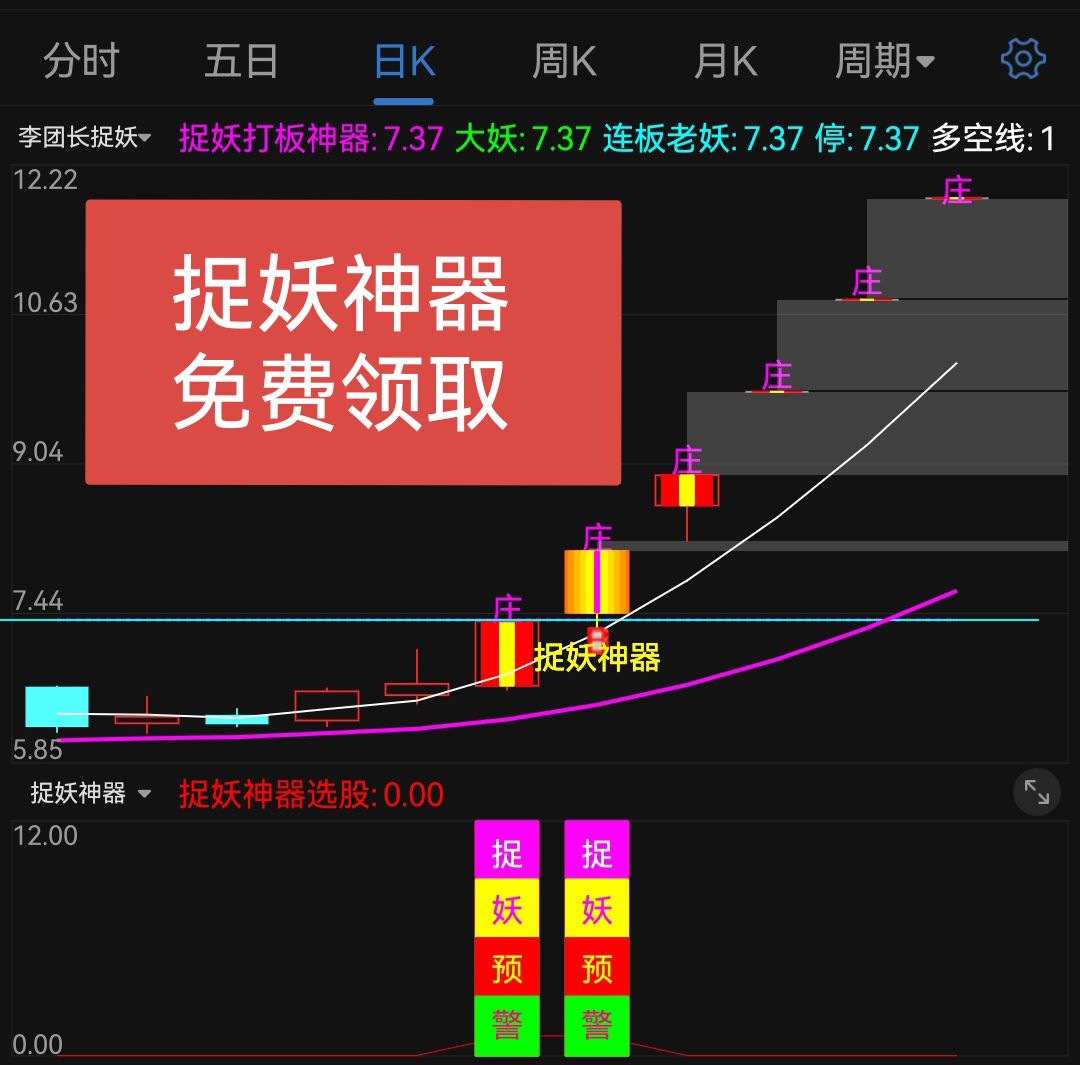Expand the 周期 period dropdown
The width and height of the screenshot is (1080, 1065).
[884, 62]
